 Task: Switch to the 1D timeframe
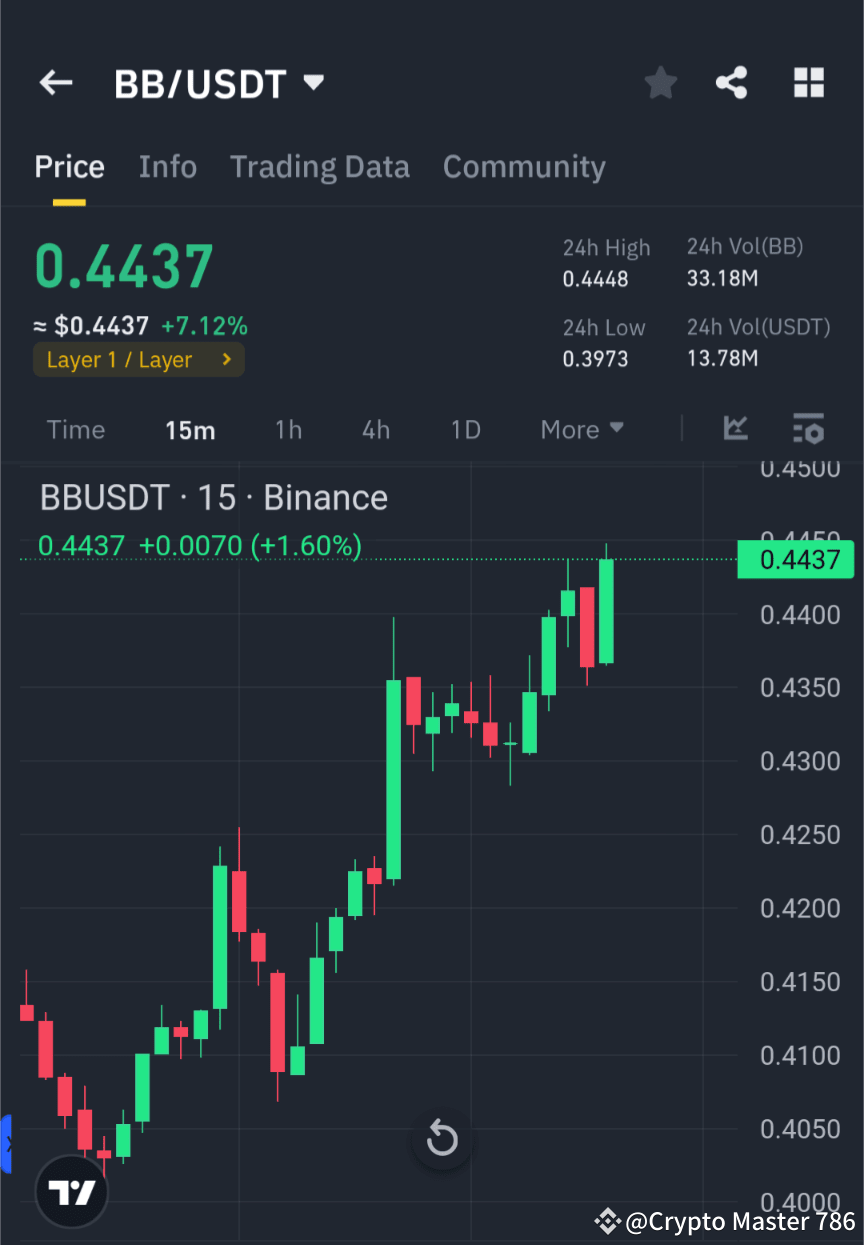(x=465, y=429)
